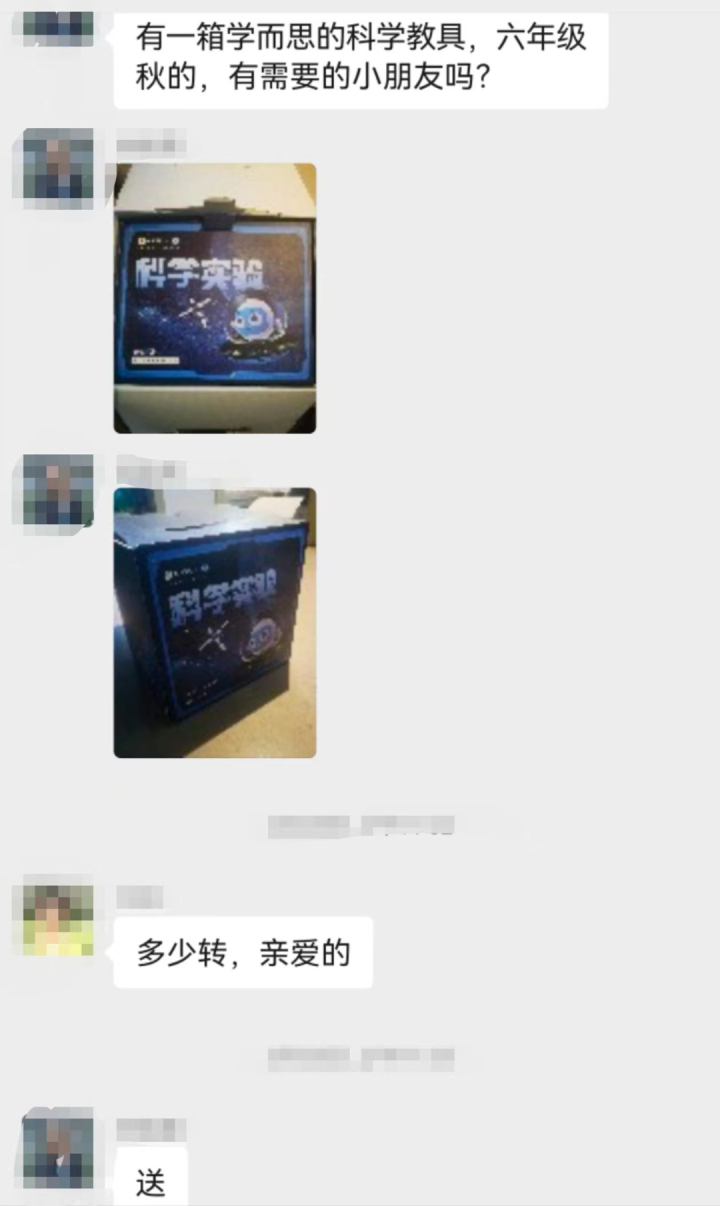720x1206 pixels.
Task: Open the avatar beside the angled box photo
Action: coord(58,490)
